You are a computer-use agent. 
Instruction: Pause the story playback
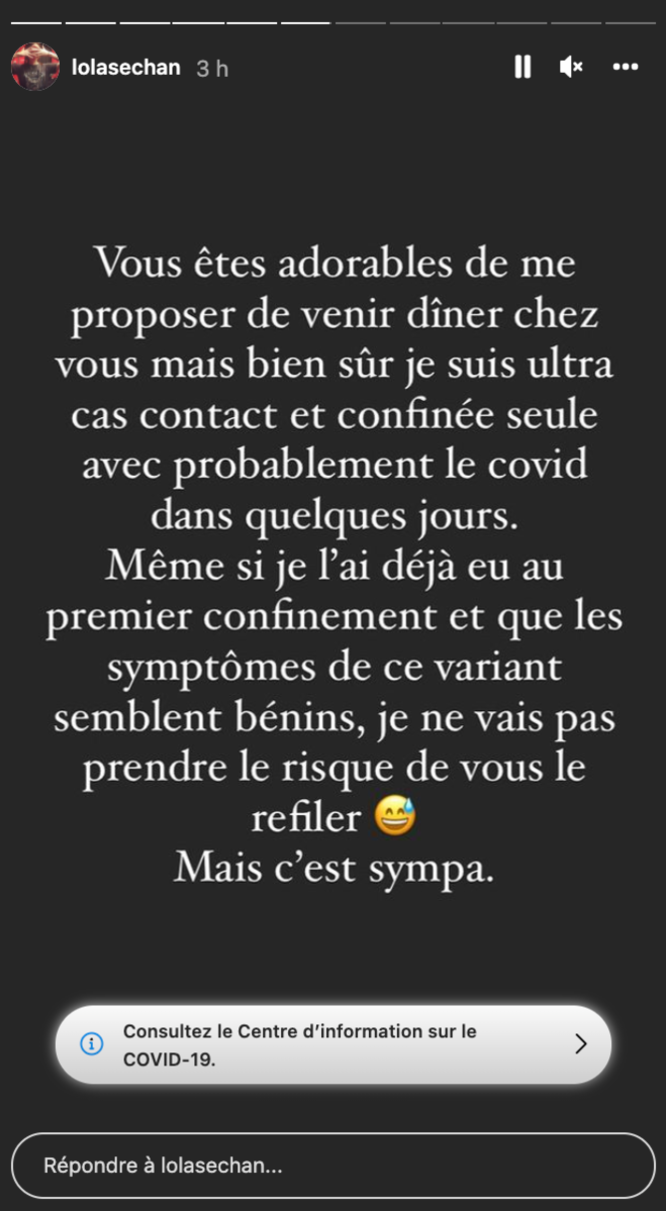click(522, 67)
